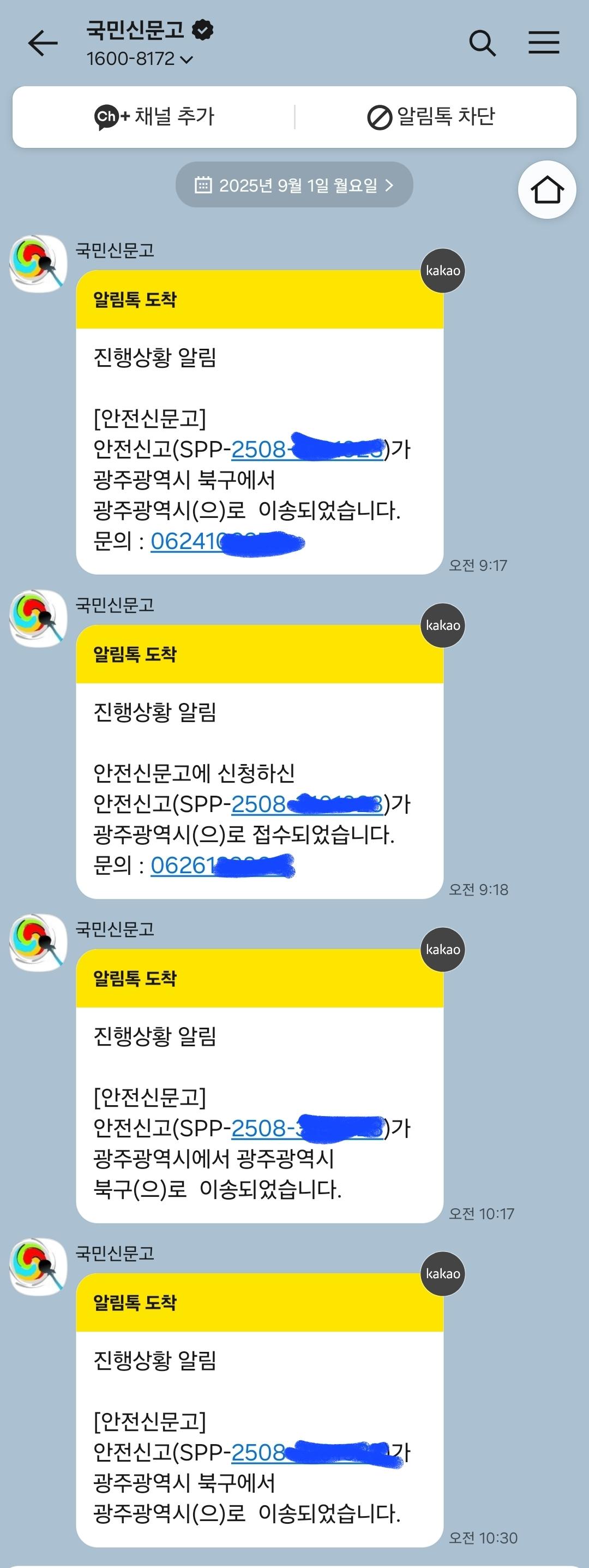Open the 2025년 9월 1일 date chip
589x1568 pixels.
click(294, 185)
